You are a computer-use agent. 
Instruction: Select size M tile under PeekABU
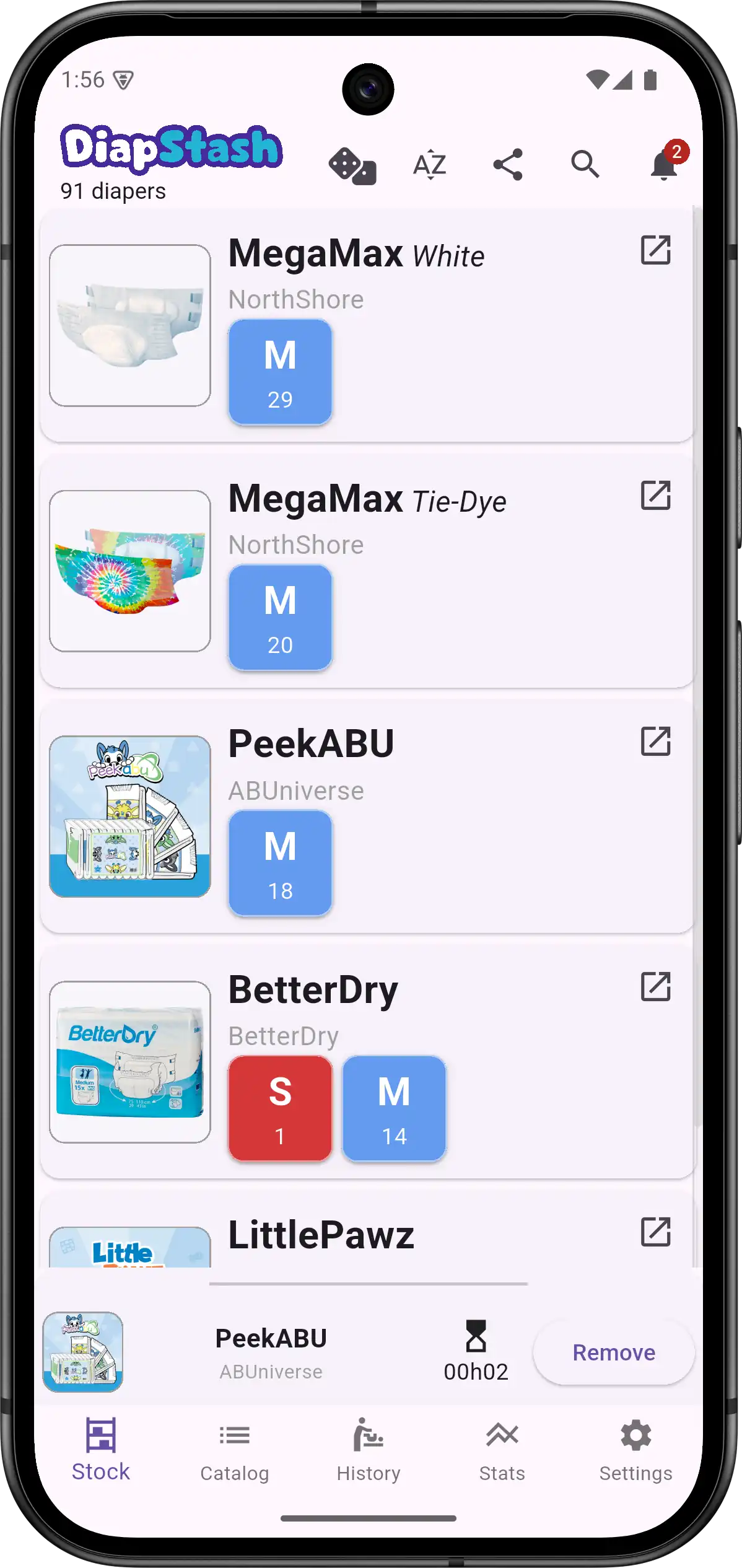[x=280, y=863]
